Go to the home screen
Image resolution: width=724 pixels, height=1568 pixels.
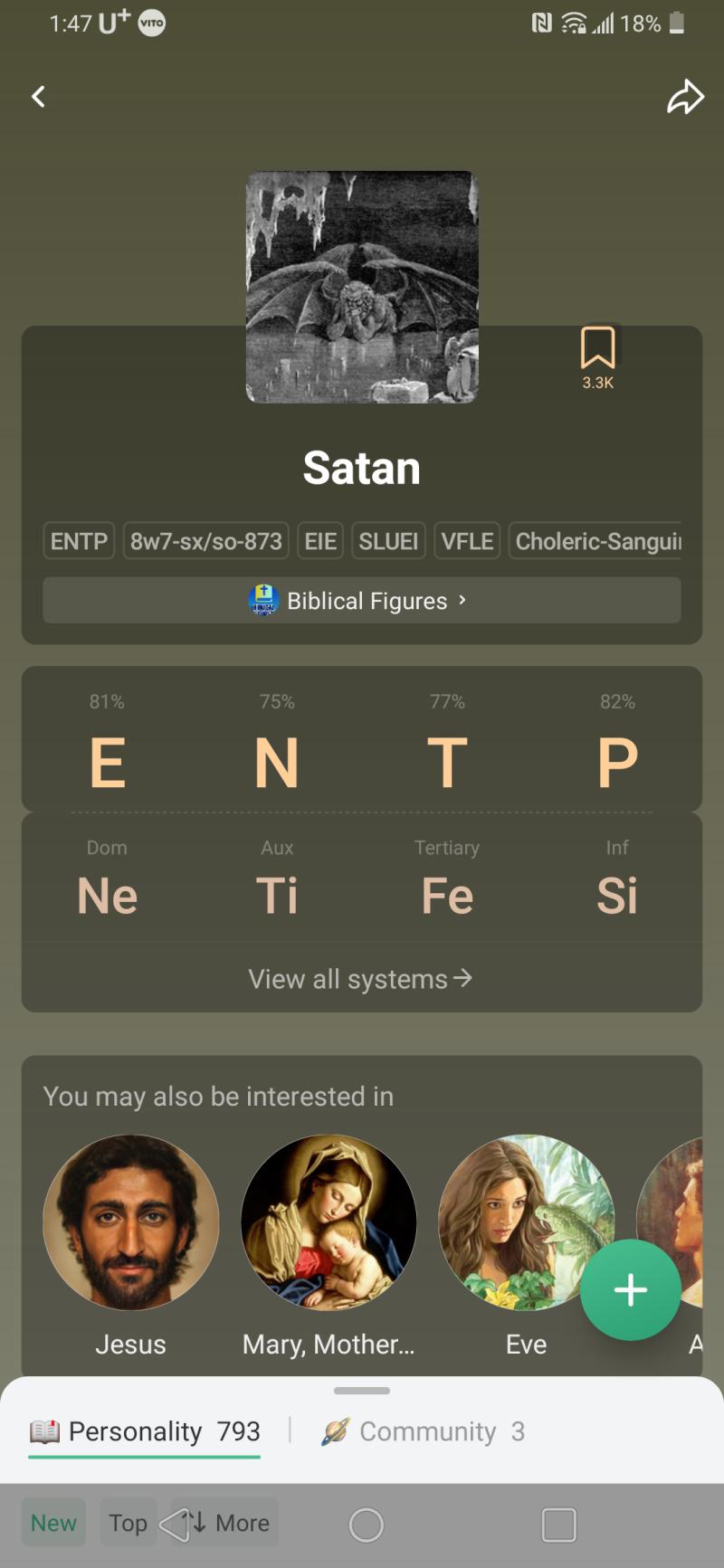(x=366, y=1525)
